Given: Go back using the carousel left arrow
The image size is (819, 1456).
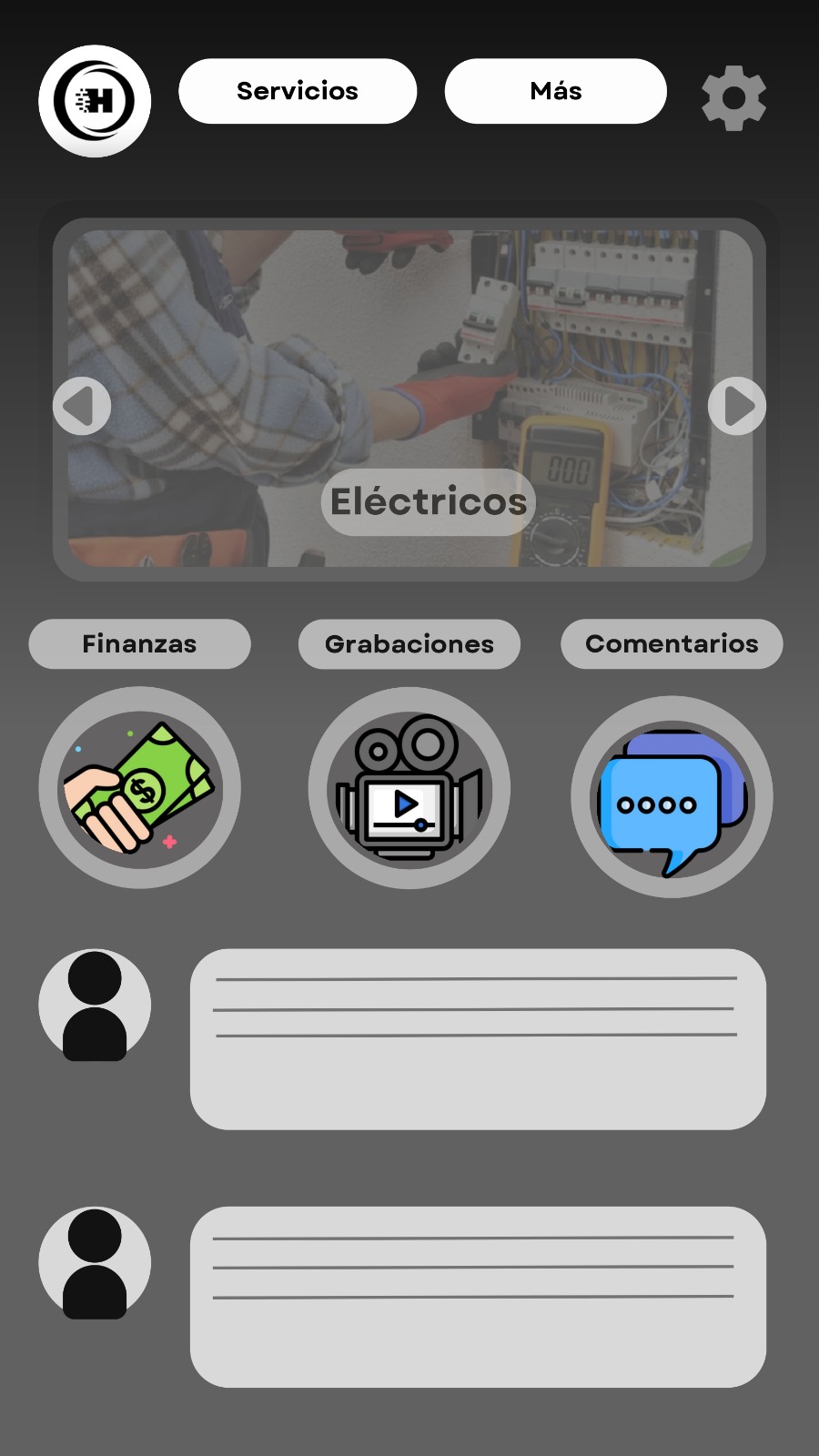Looking at the screenshot, I should click(82, 406).
